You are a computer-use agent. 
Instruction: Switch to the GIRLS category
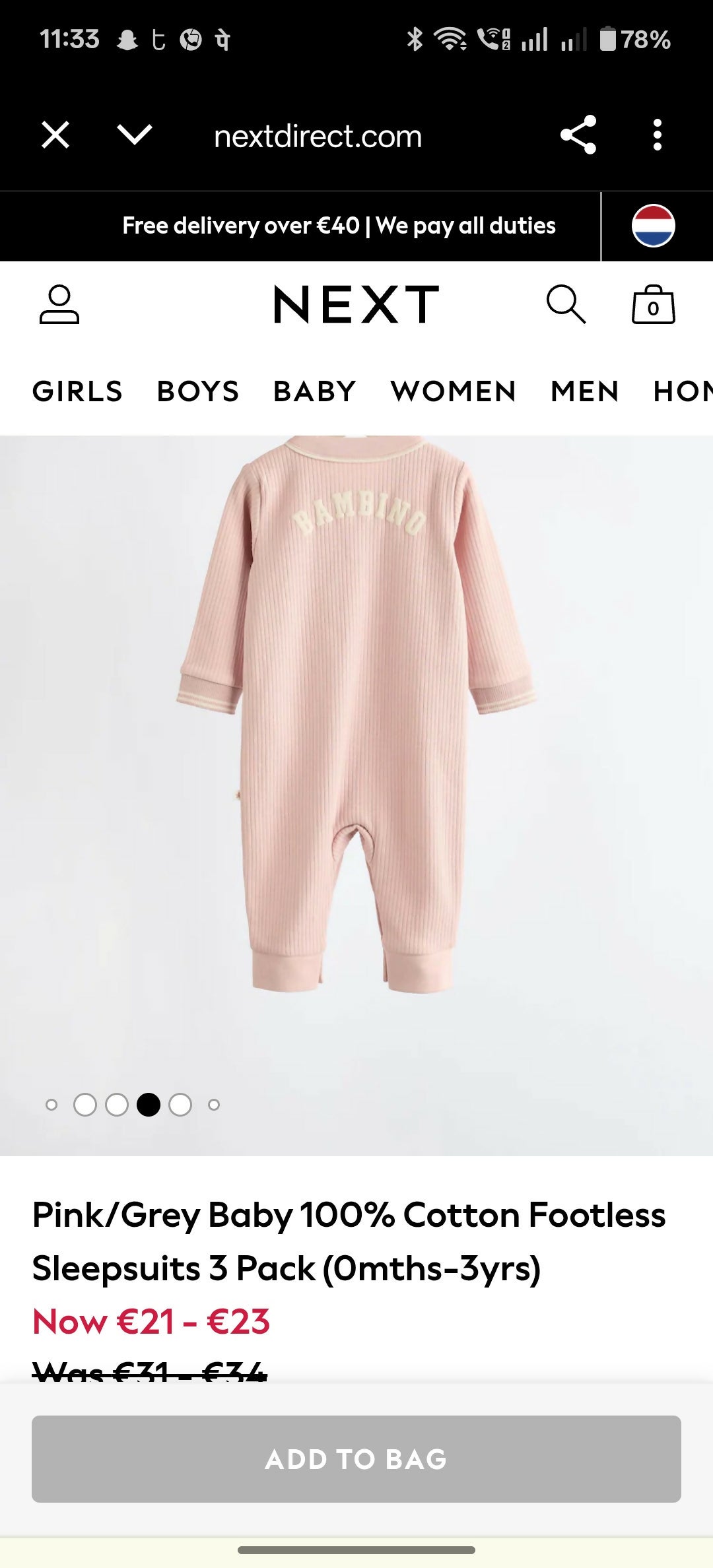(x=77, y=391)
